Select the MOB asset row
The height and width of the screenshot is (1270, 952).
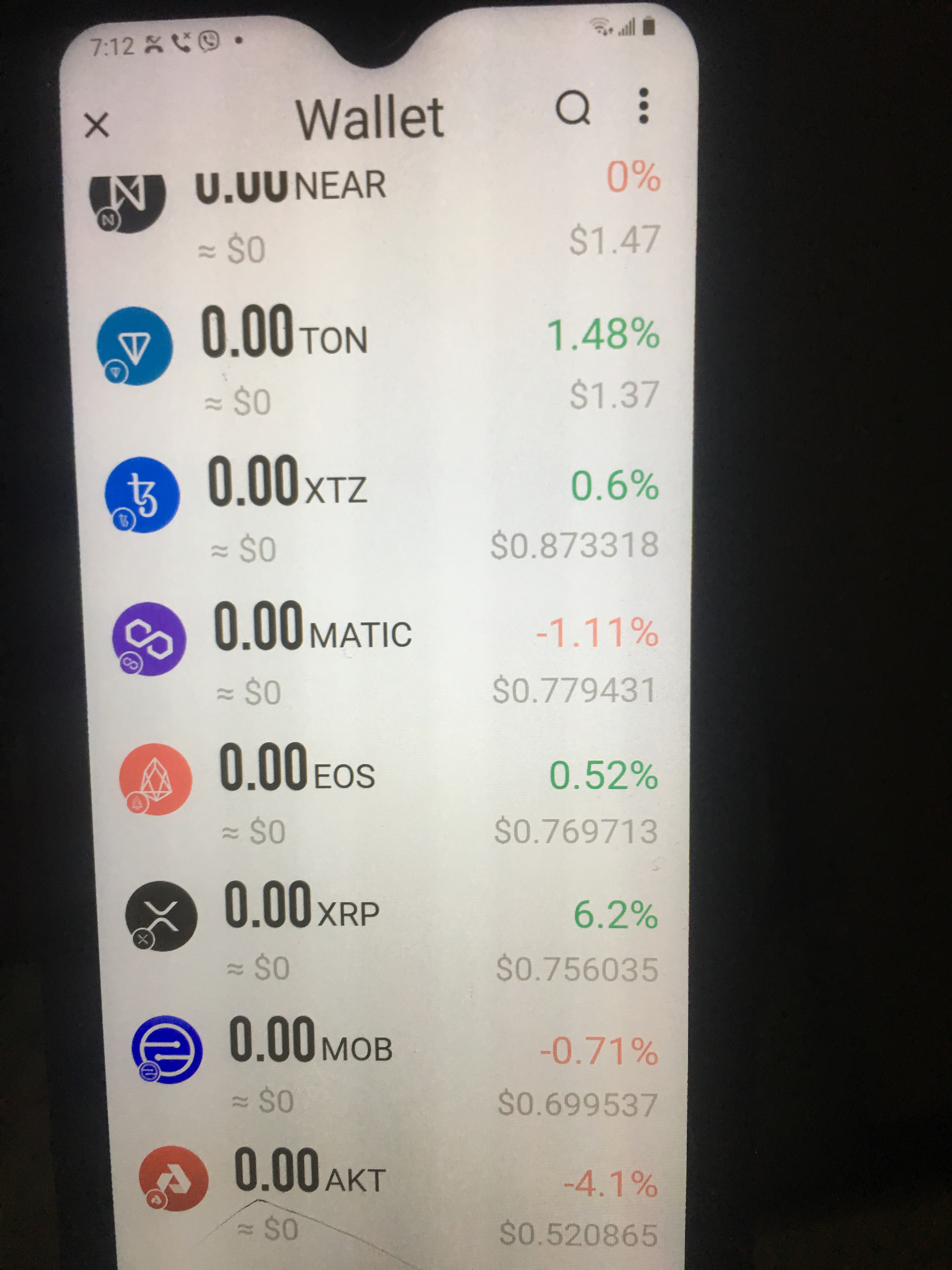pos(390,1068)
